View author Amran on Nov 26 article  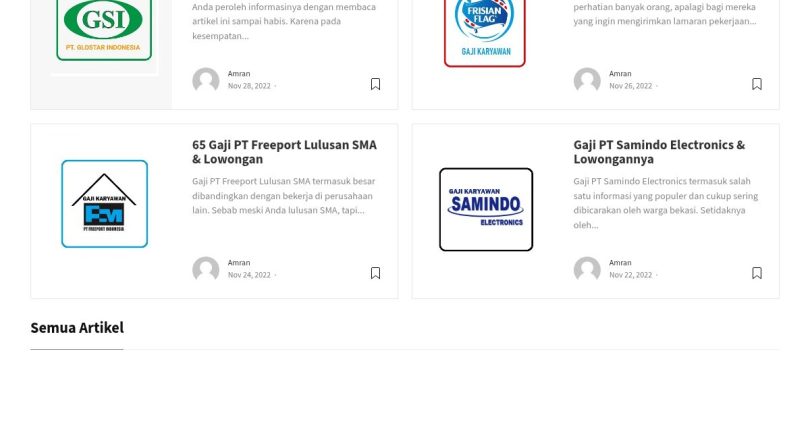(x=620, y=74)
